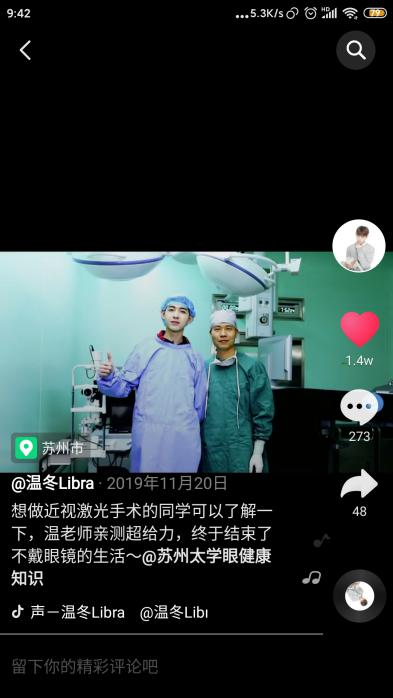
Task: Like this video with the heart
Action: click(x=360, y=329)
